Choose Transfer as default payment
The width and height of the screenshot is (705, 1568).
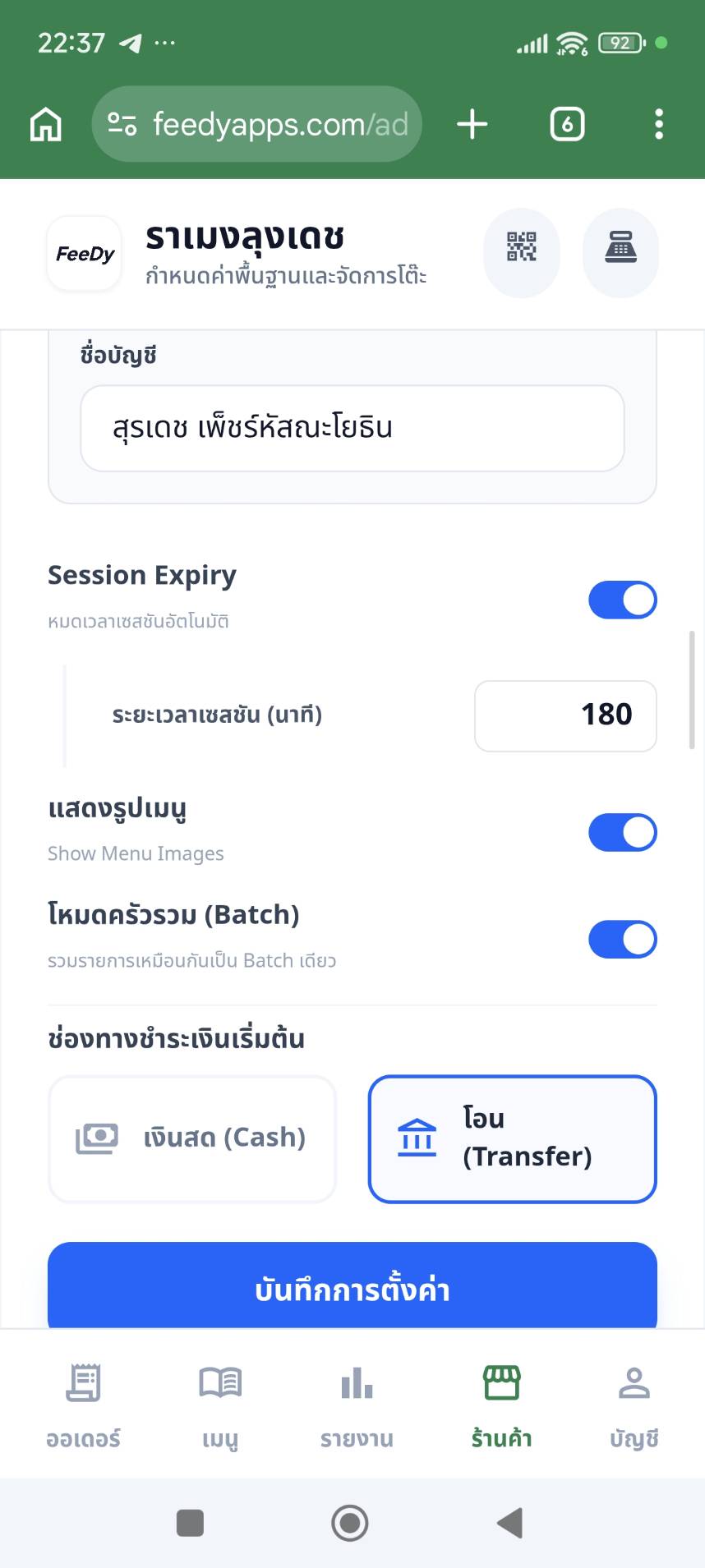[x=512, y=1138]
